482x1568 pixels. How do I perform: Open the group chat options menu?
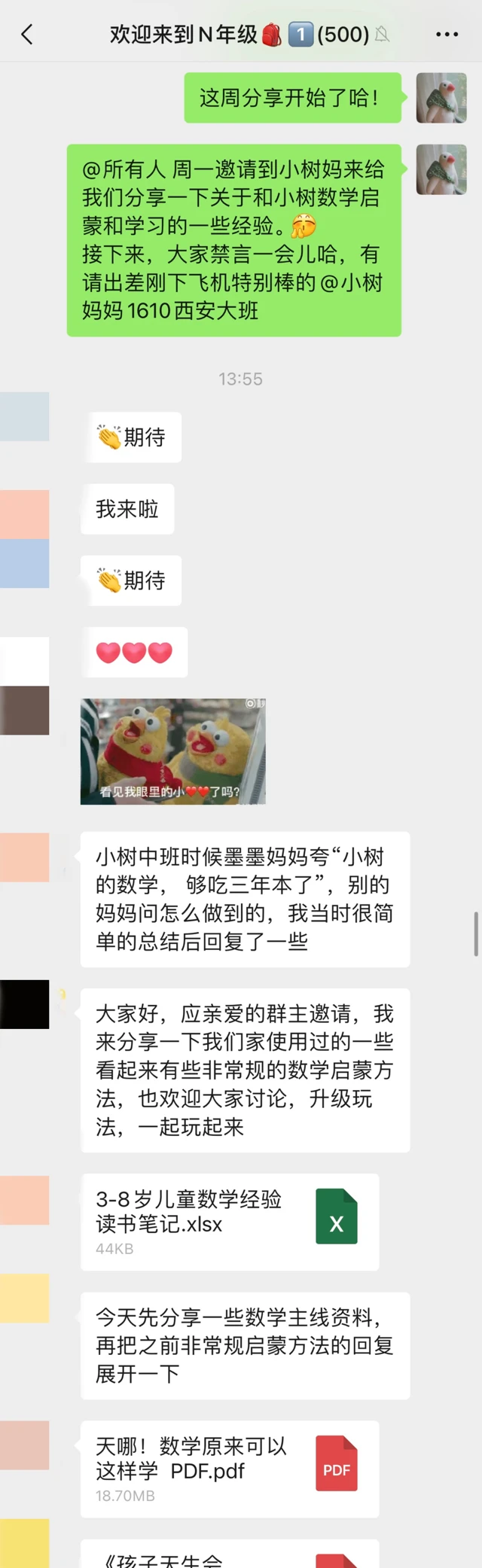(447, 34)
